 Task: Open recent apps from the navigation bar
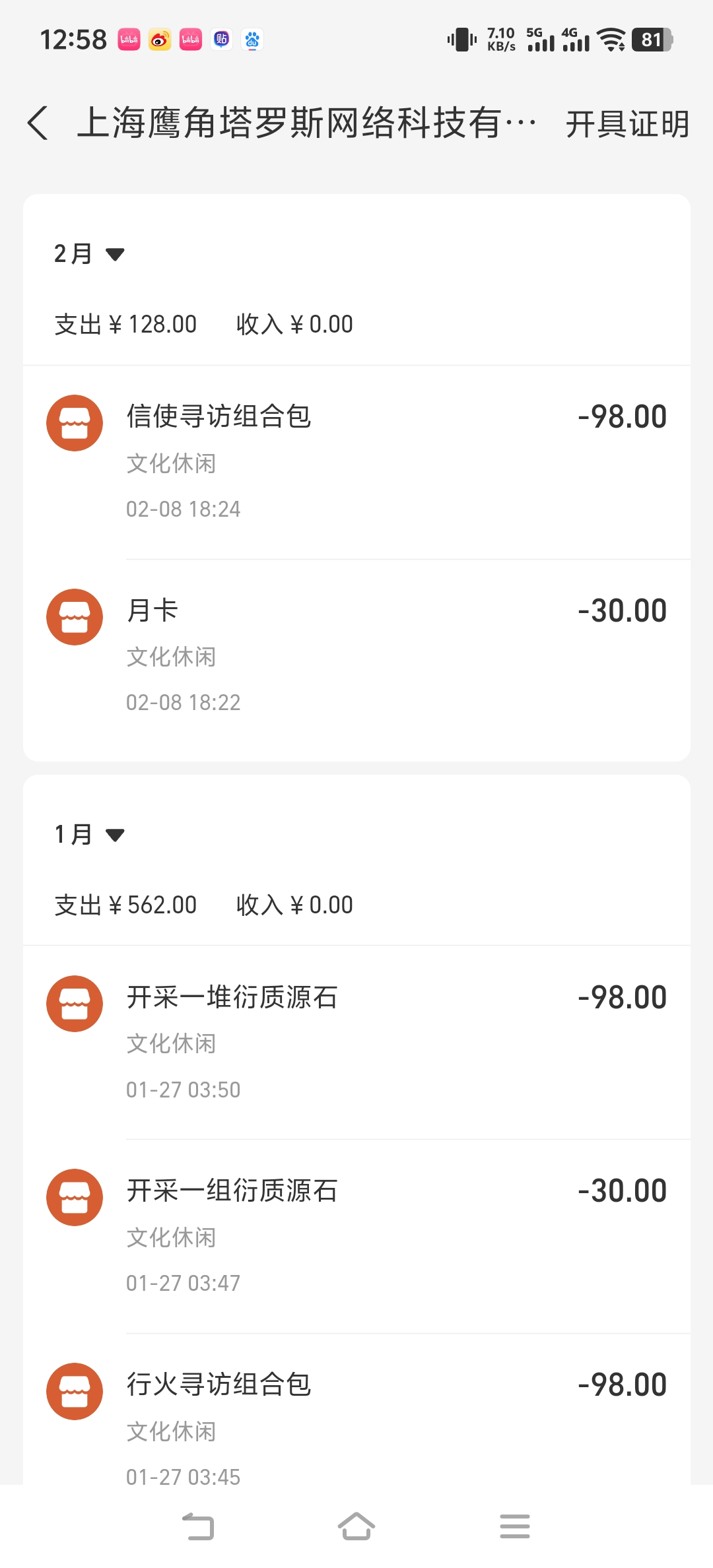point(515,1526)
